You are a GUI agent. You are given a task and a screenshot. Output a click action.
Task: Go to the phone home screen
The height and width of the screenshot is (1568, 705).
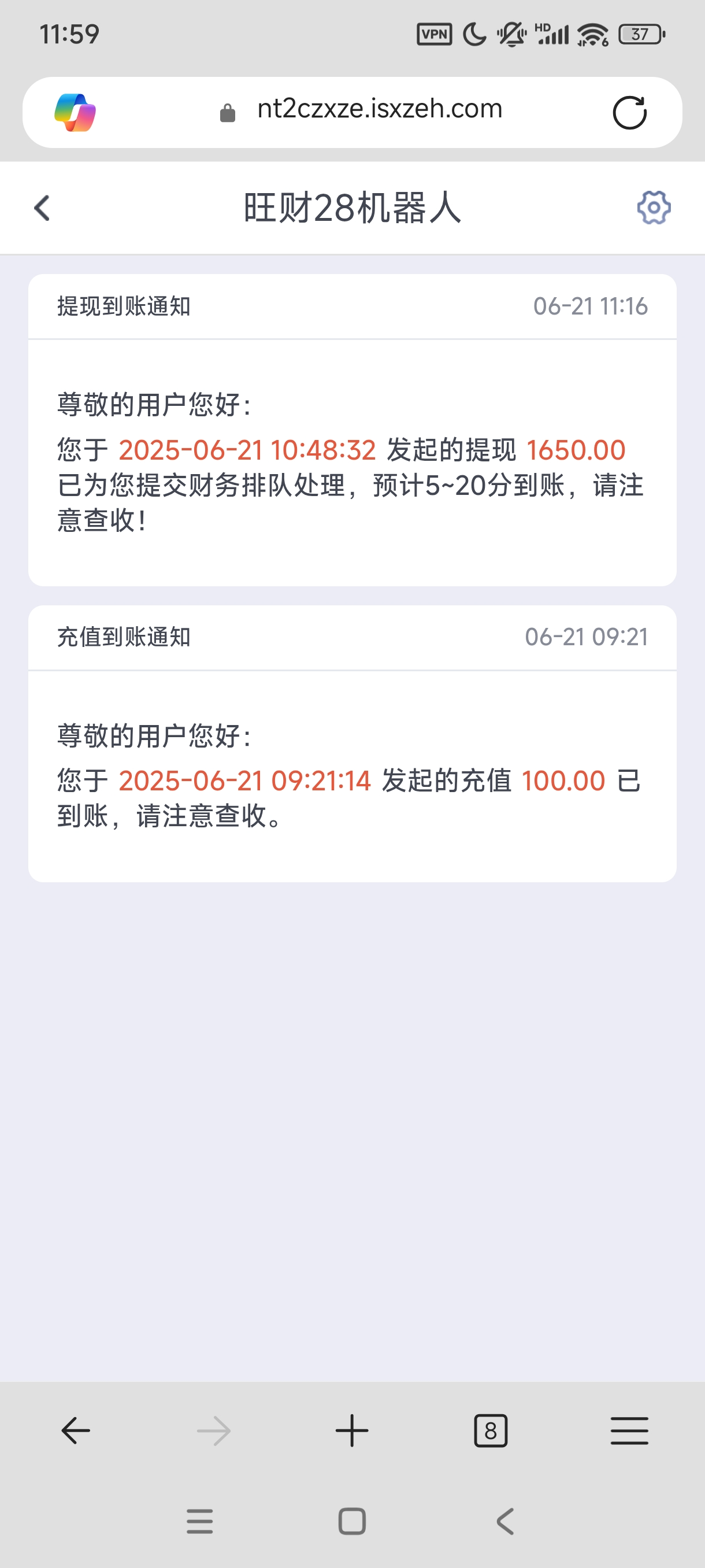pos(352,1522)
